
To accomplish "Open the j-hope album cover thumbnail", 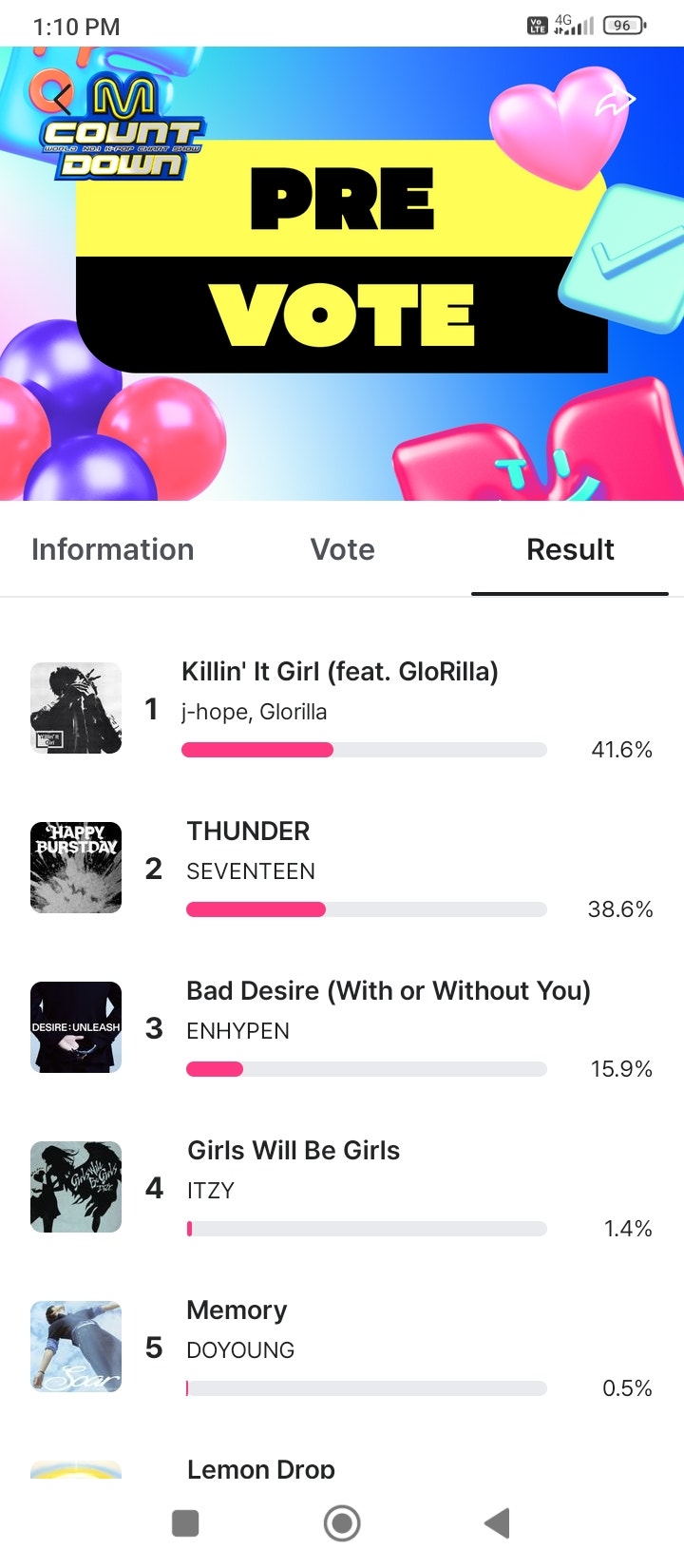I will 75,707.
